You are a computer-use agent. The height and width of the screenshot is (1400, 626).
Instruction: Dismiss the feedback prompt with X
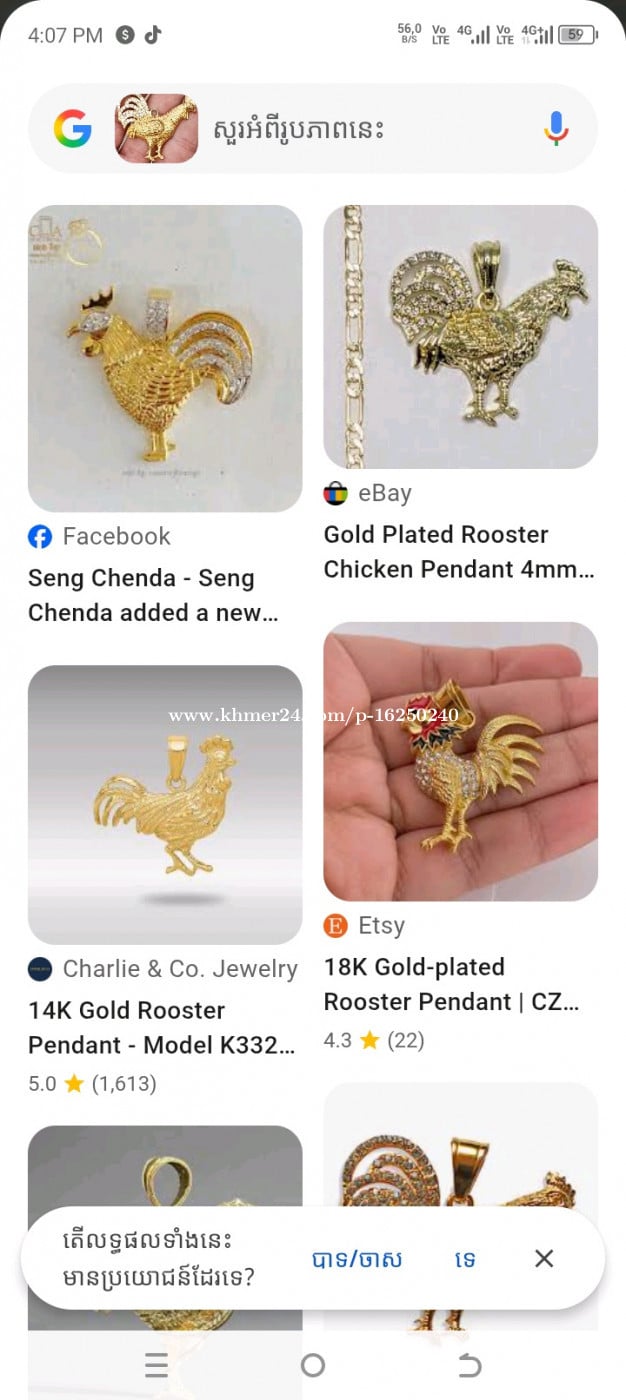(x=544, y=1259)
